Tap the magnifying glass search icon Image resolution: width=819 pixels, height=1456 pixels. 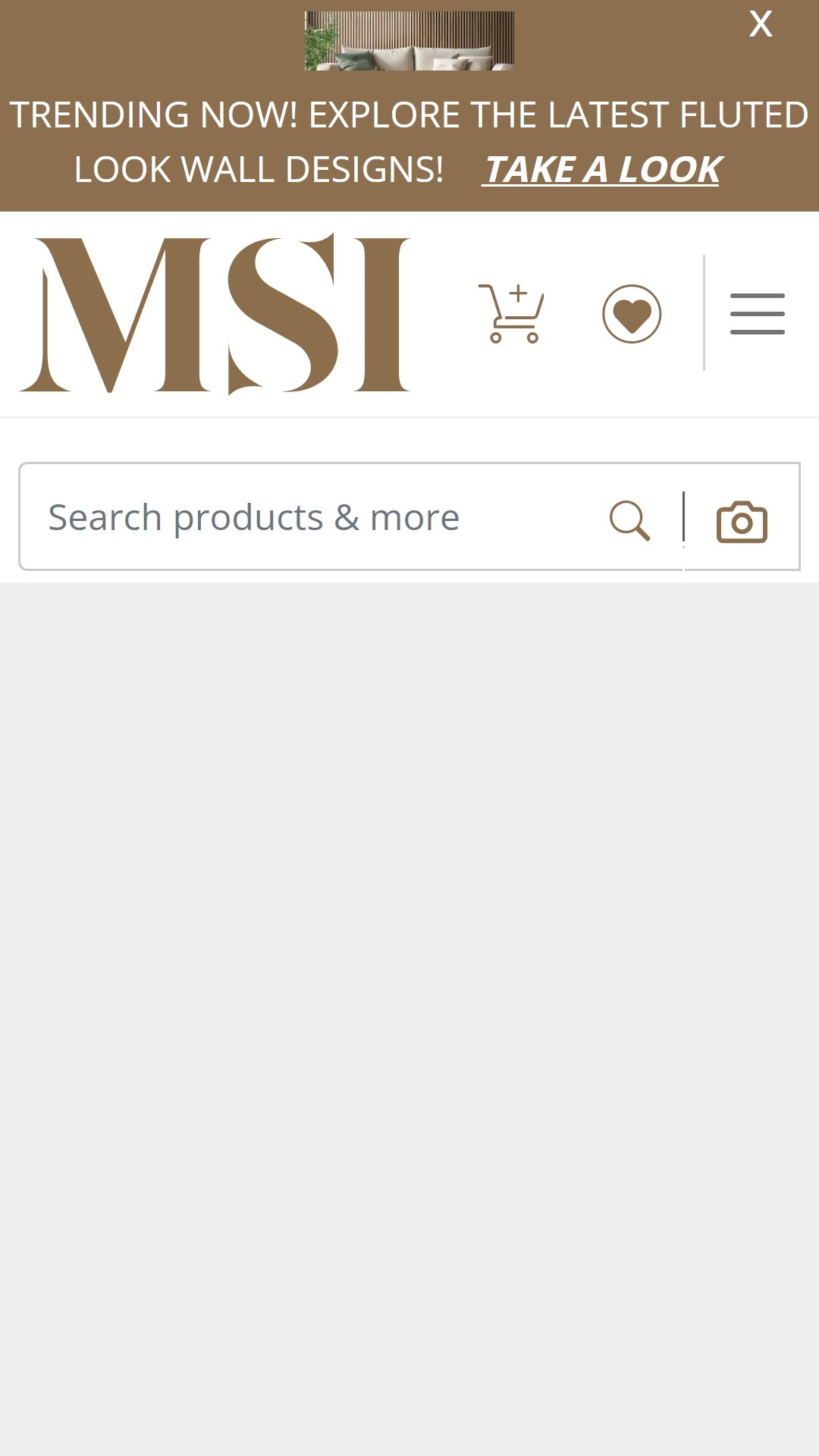click(630, 520)
